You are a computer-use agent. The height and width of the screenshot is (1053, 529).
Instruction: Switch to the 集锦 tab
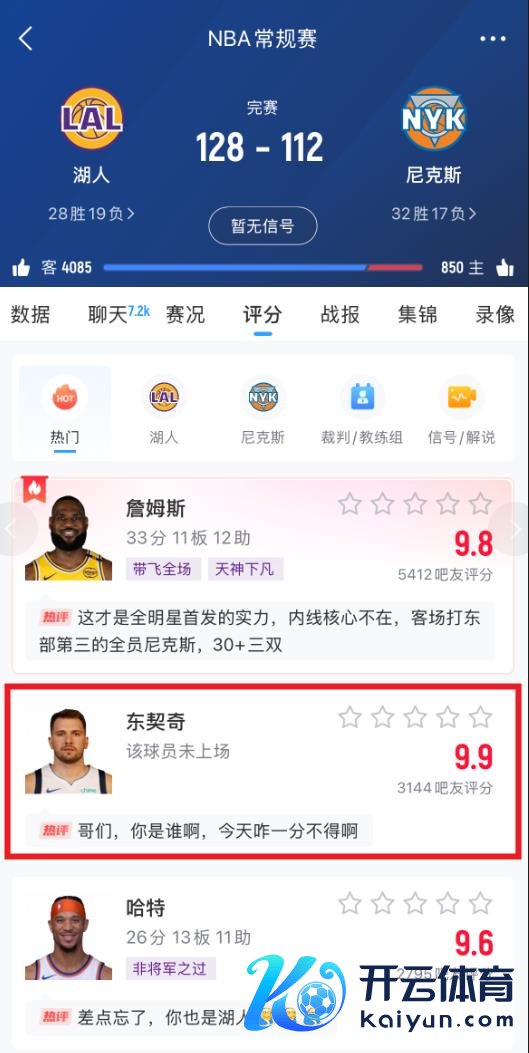click(417, 314)
